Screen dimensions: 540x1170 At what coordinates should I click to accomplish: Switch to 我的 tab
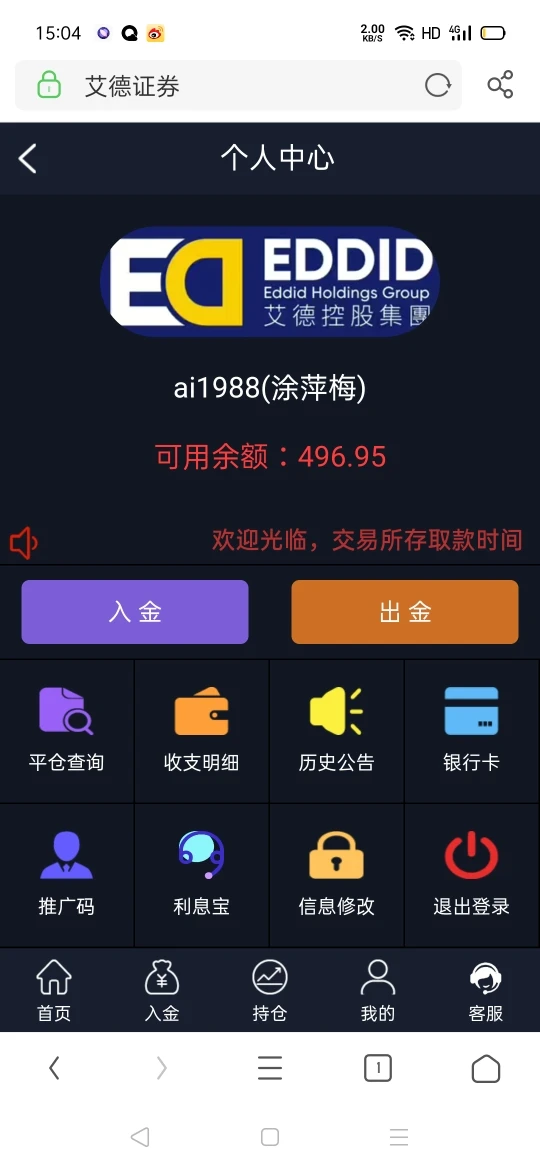coord(377,991)
